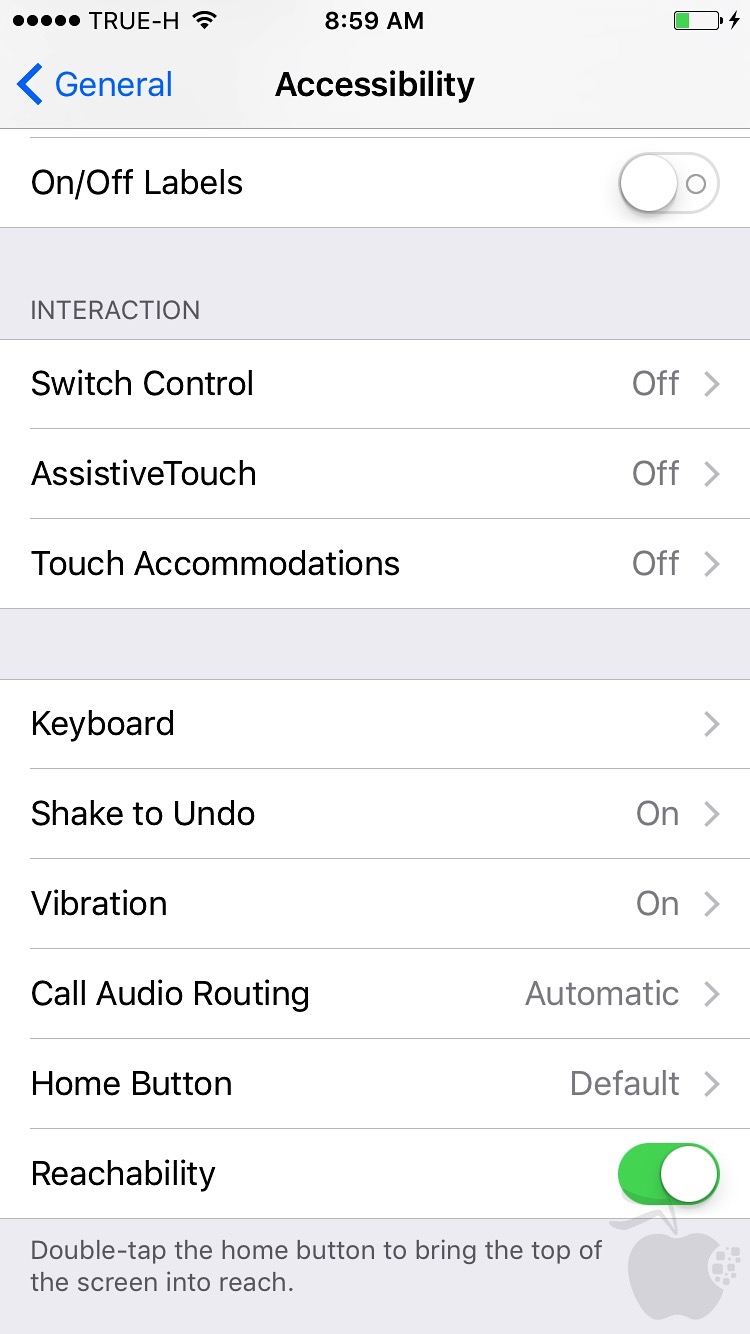Tap the Accessibility title in the header
The height and width of the screenshot is (1334, 750).
click(x=374, y=85)
